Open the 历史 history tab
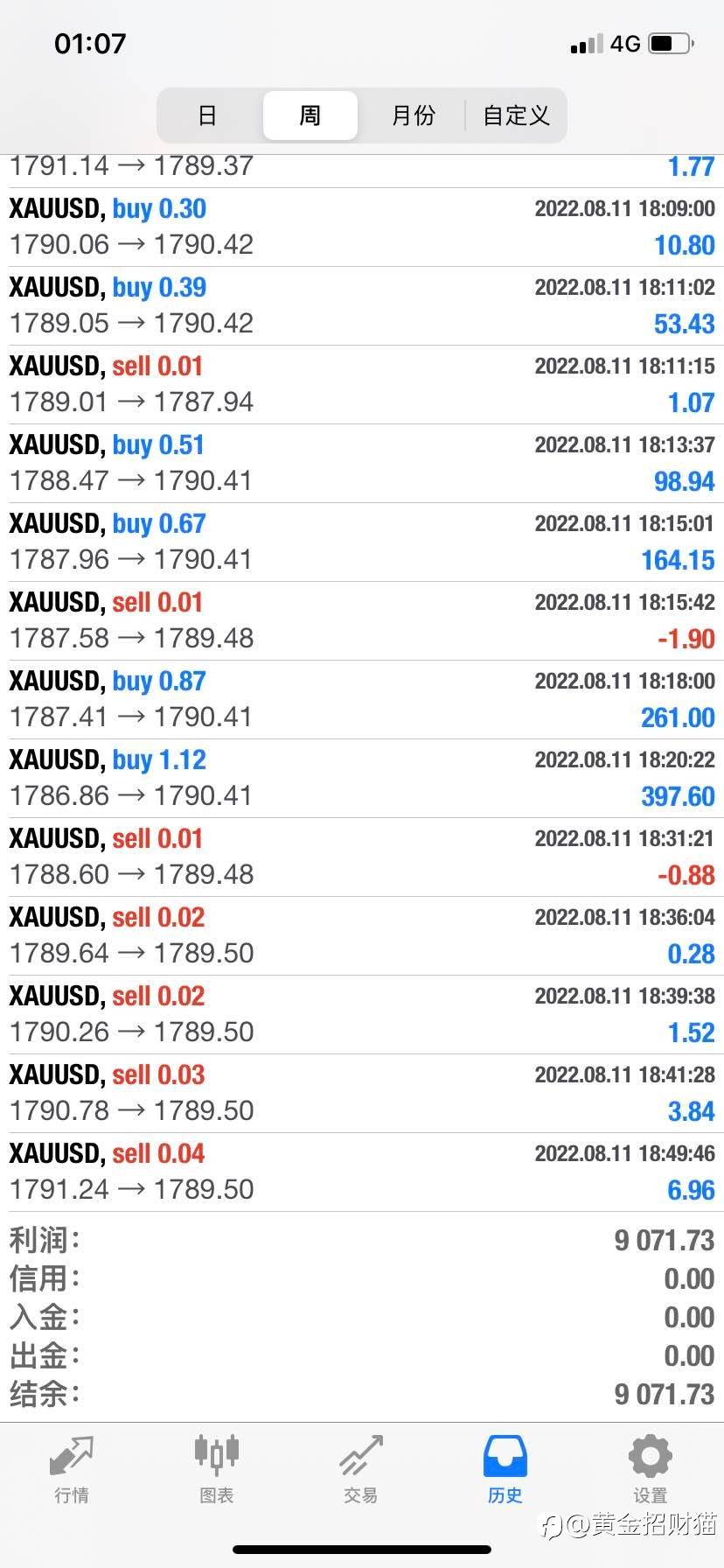This screenshot has height=1568, width=724. coord(505,1469)
